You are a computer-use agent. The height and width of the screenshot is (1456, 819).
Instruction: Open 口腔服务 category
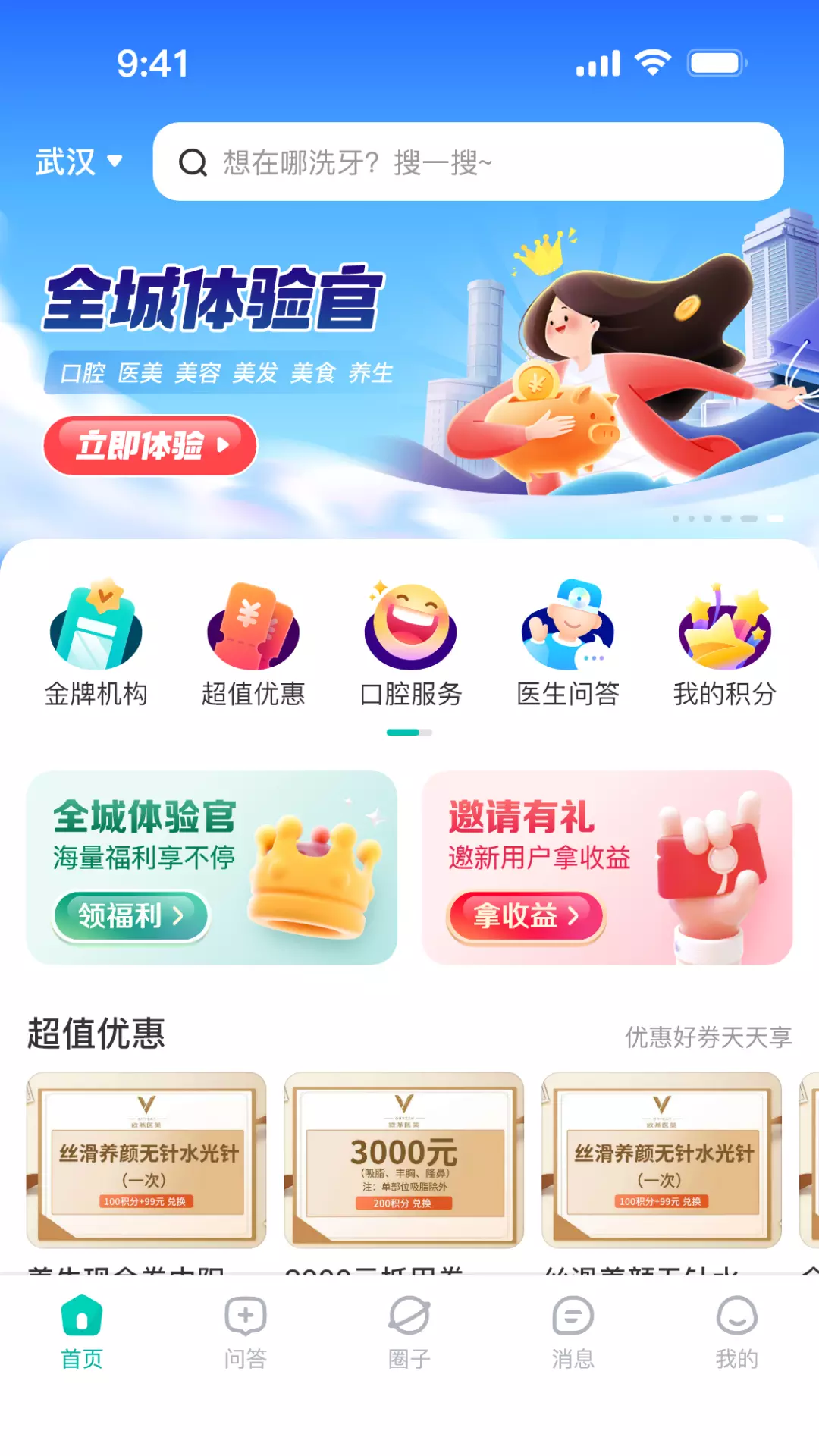pos(410,643)
